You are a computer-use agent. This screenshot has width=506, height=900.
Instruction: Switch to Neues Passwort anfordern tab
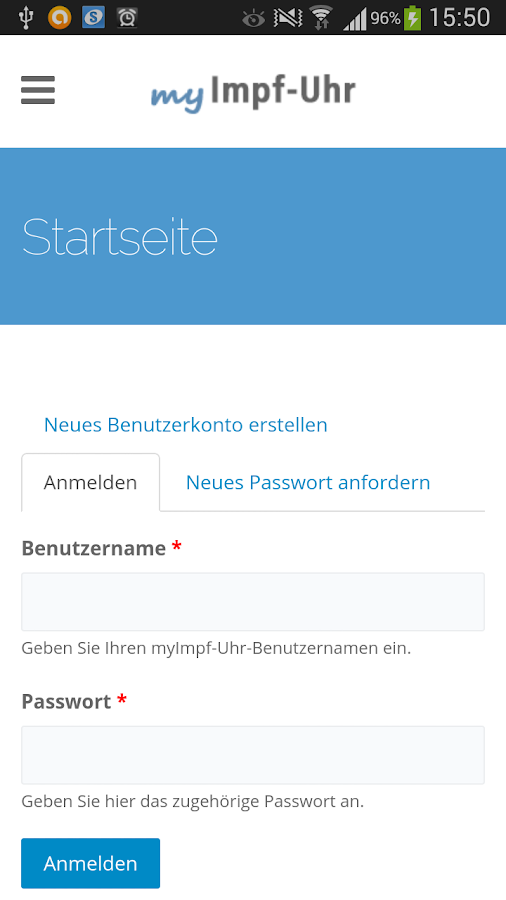(x=308, y=482)
